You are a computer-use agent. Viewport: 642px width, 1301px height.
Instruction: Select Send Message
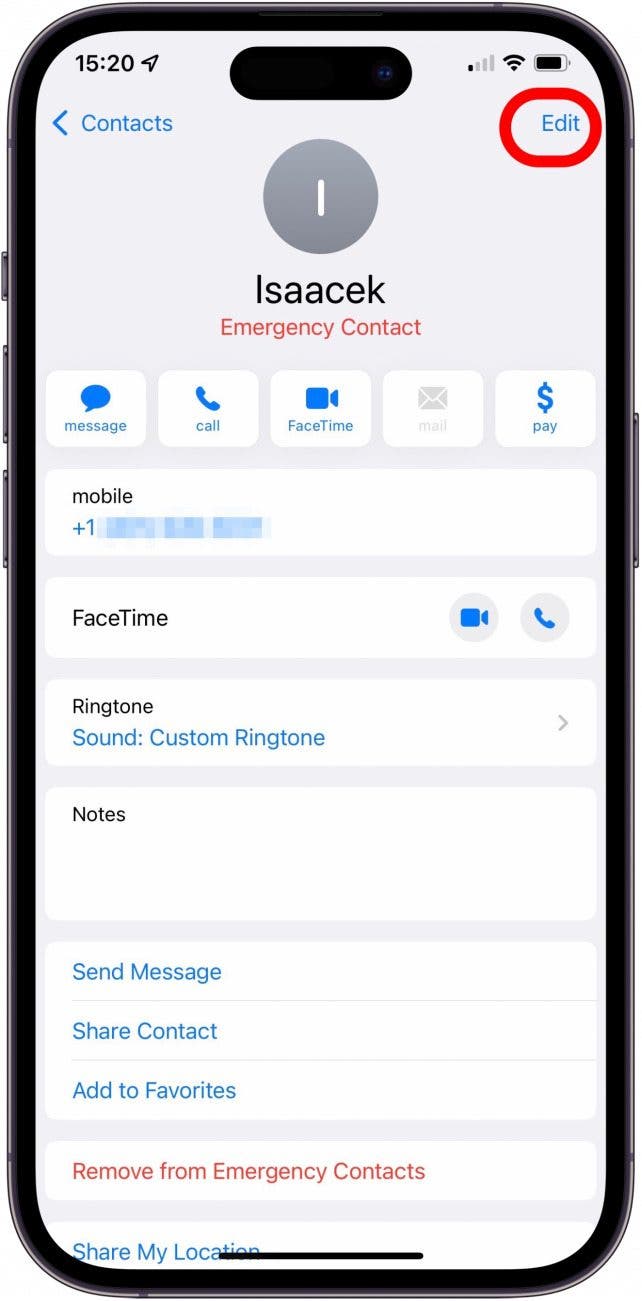(x=147, y=972)
